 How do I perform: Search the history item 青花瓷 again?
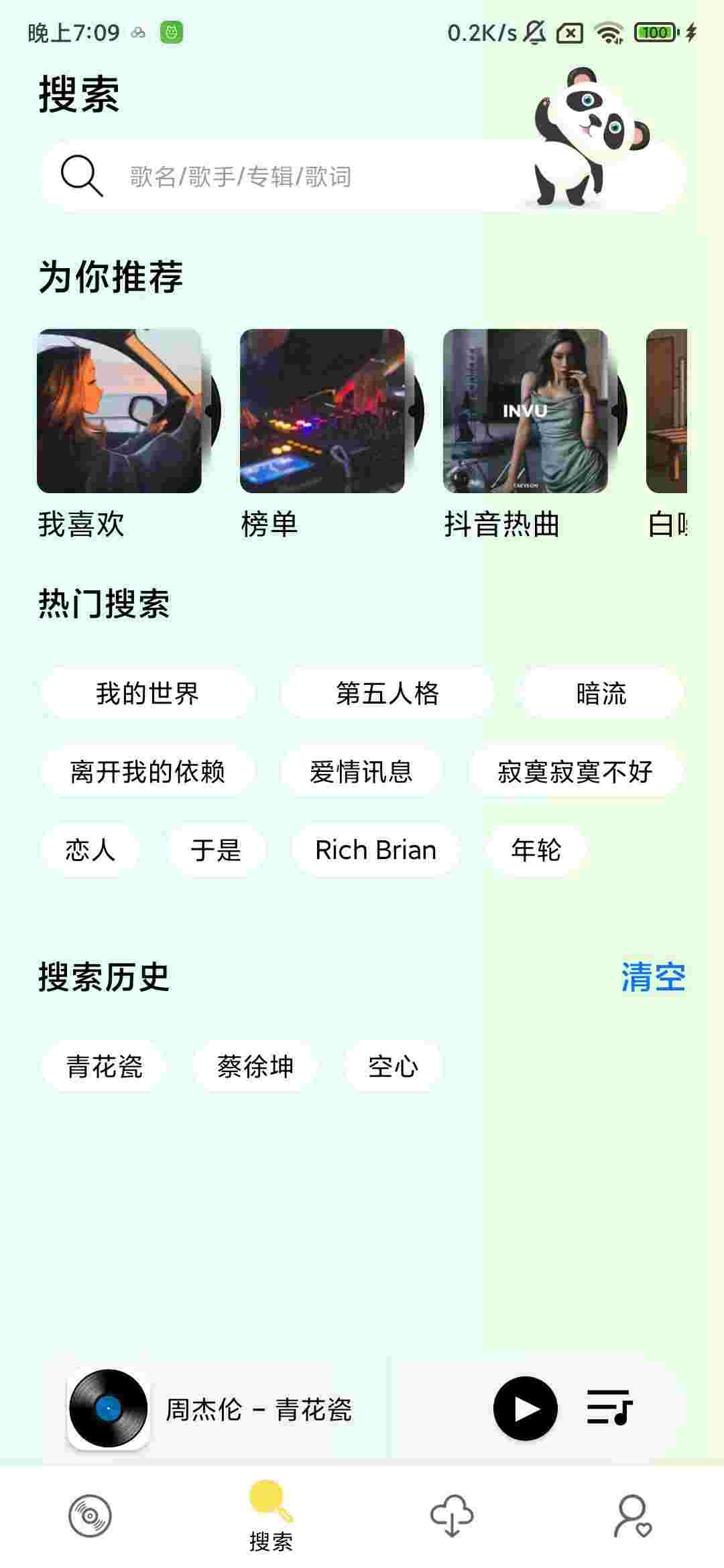(104, 1067)
